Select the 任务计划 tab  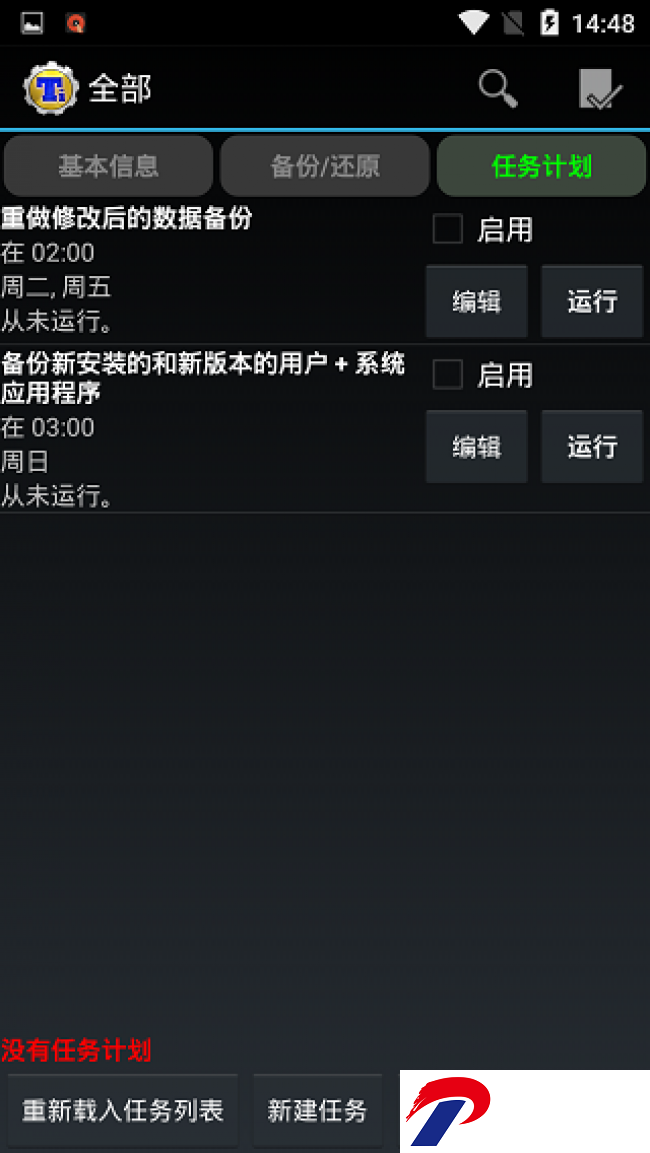point(541,166)
